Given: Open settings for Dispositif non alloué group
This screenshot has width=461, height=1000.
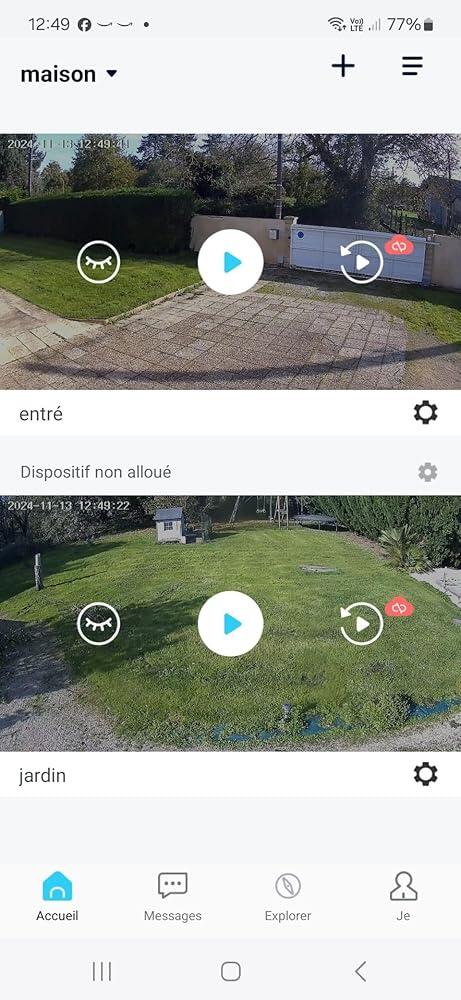Looking at the screenshot, I should pos(427,472).
